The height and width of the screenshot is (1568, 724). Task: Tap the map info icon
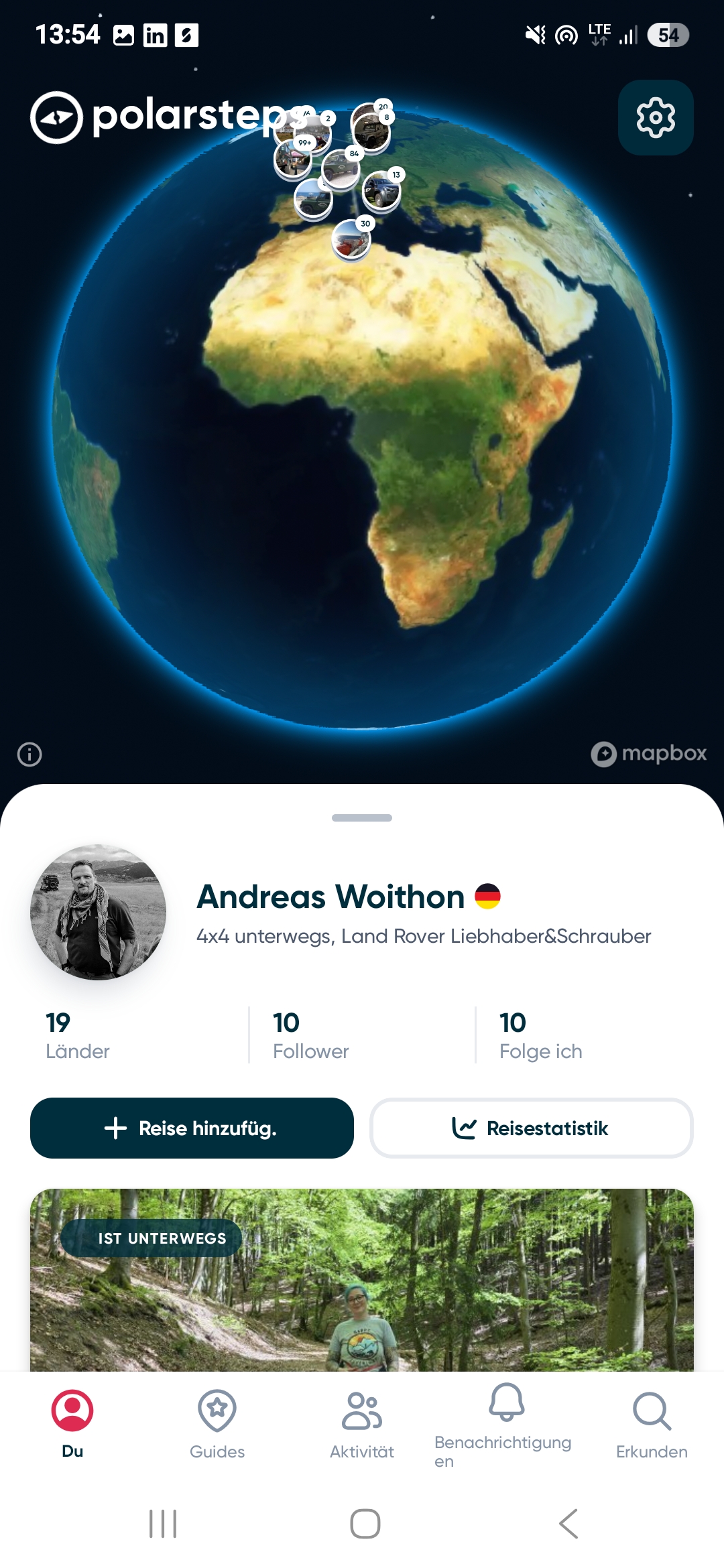29,755
